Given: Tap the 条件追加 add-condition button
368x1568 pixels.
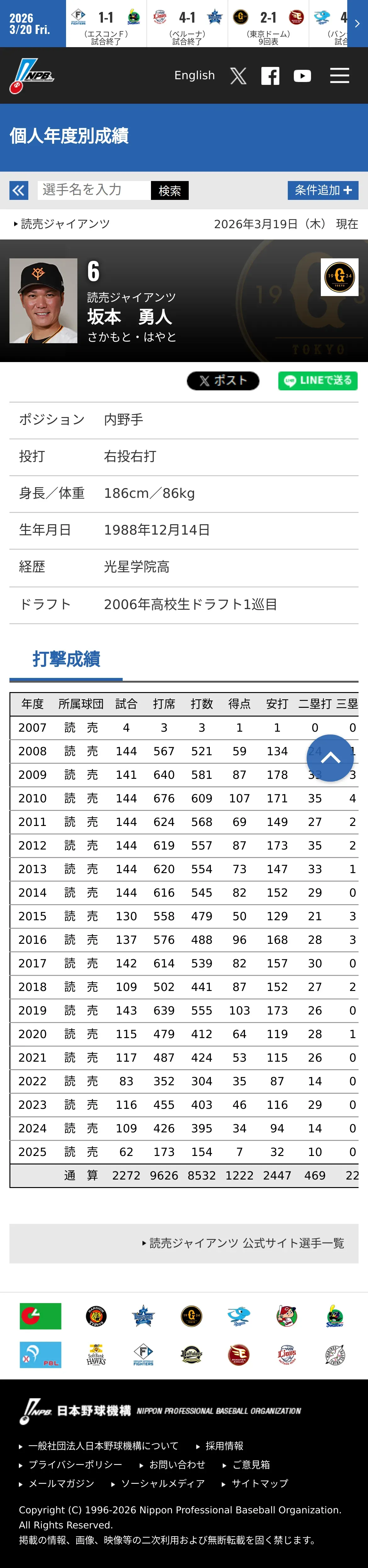Looking at the screenshot, I should (x=323, y=190).
